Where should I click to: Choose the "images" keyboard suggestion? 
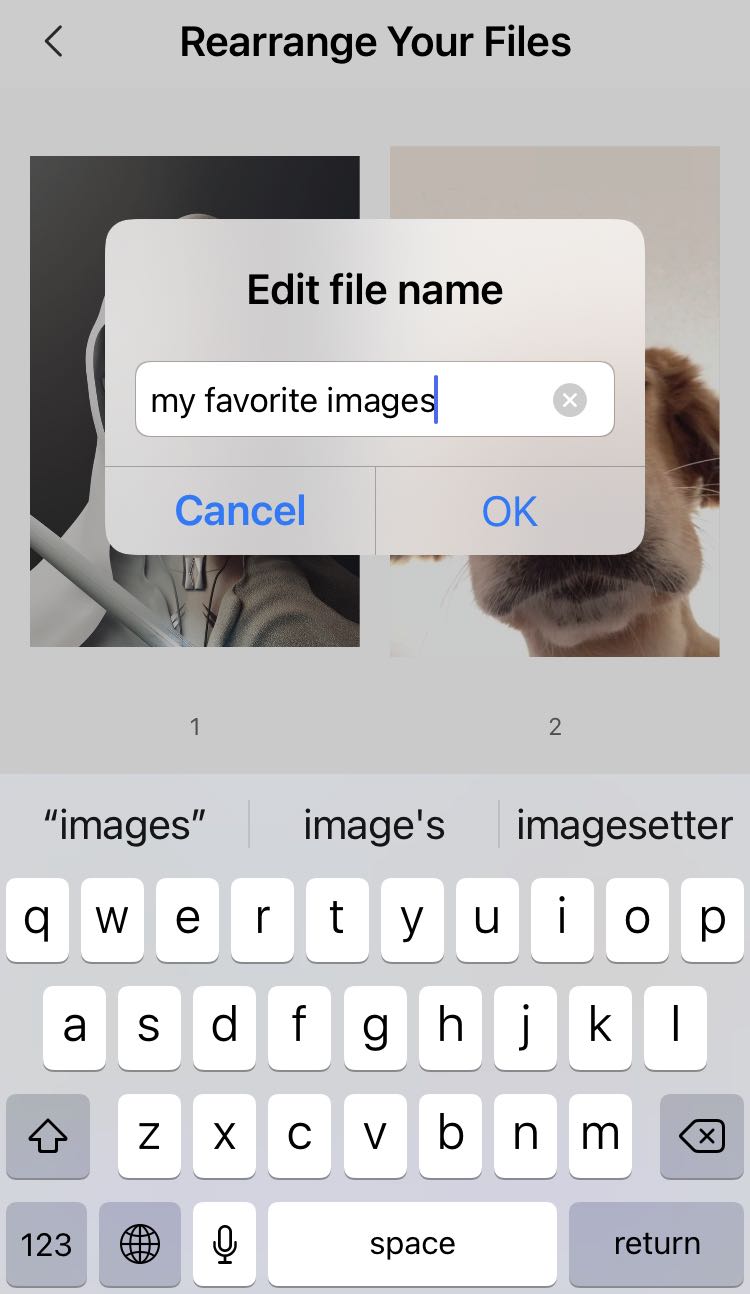click(125, 826)
